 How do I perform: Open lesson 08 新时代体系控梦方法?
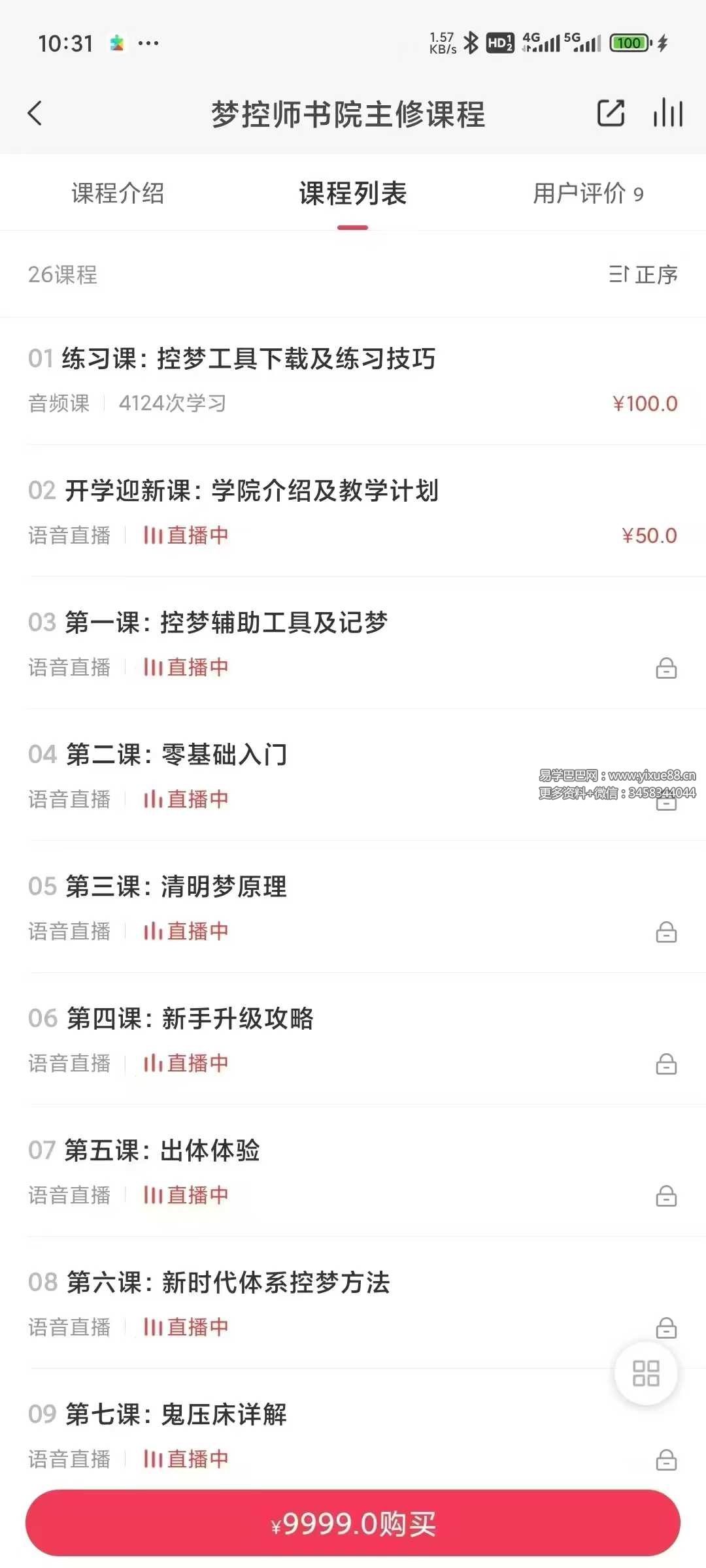click(x=227, y=1282)
